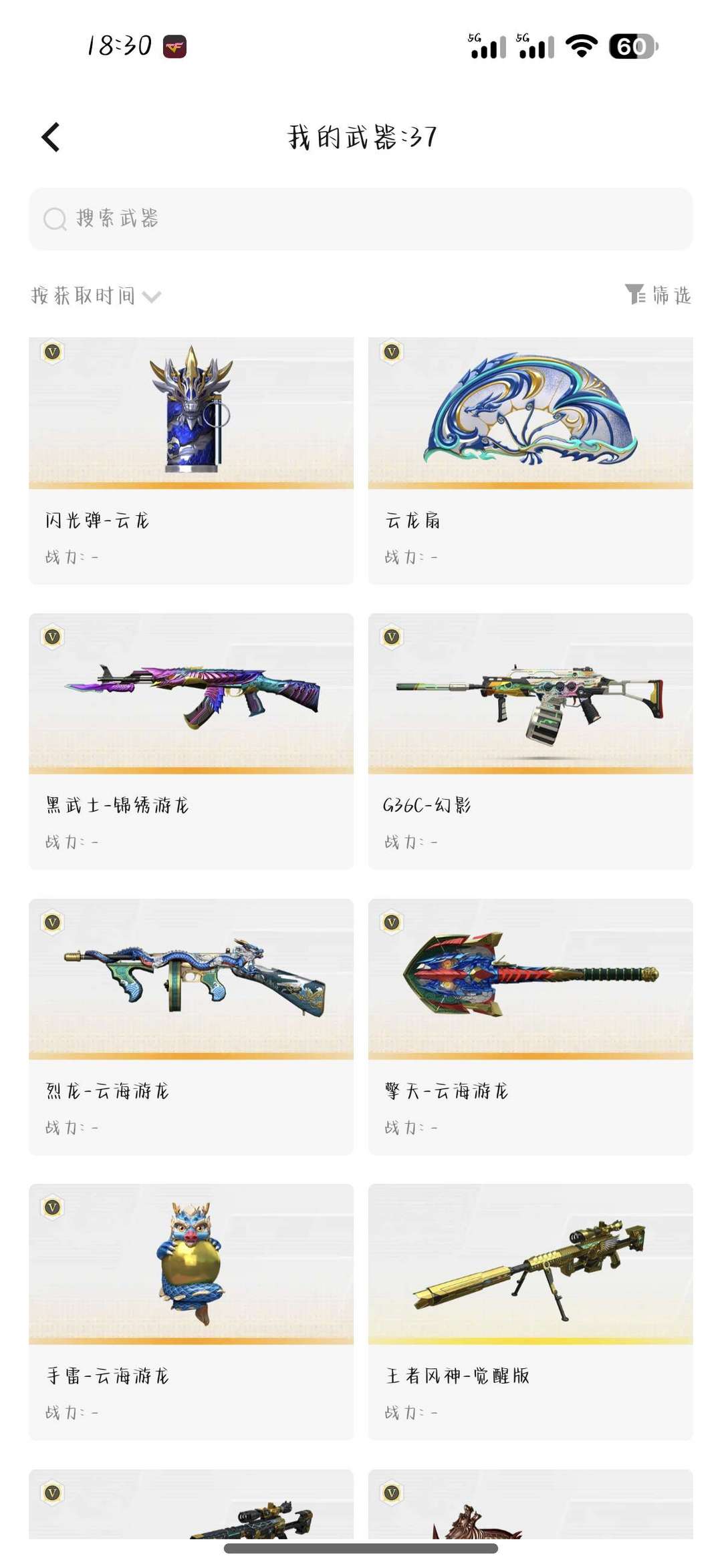Open the 云龙扇 weapon card

click(x=531, y=461)
